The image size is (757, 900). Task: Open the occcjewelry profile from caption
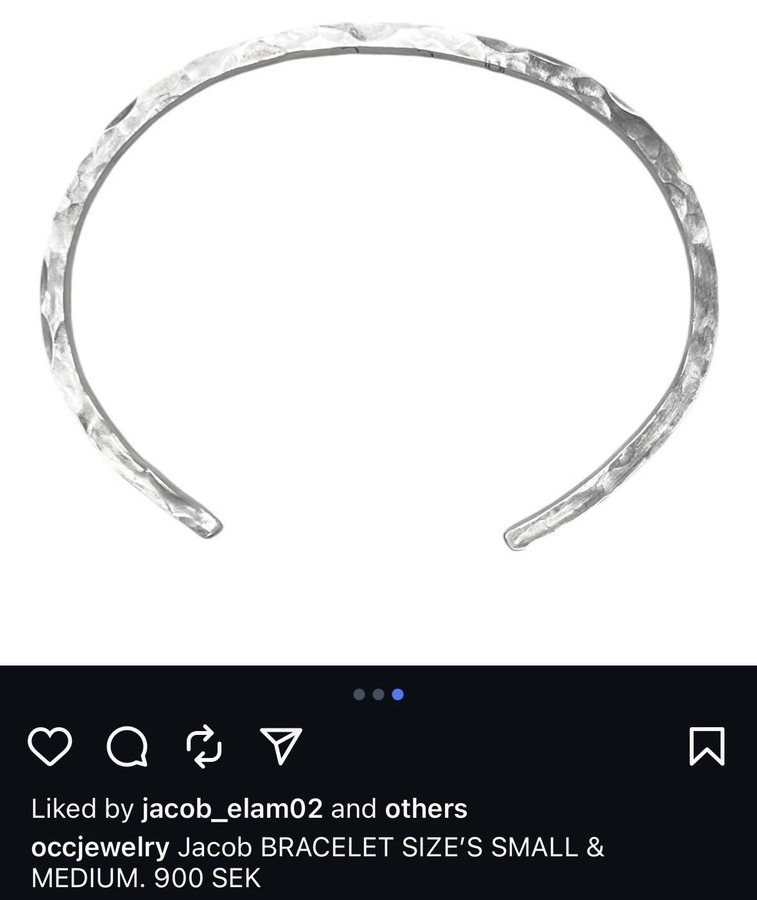pyautogui.click(x=100, y=848)
